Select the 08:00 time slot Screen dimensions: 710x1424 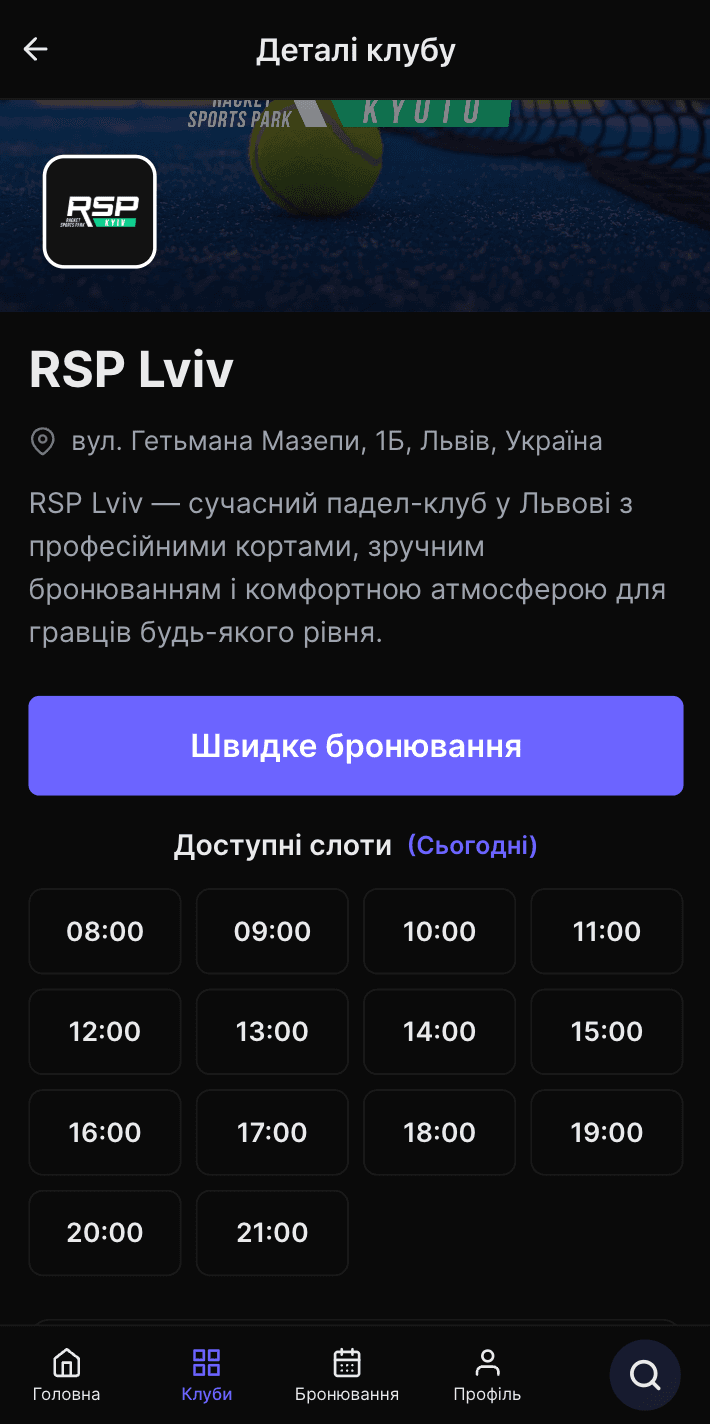point(105,932)
